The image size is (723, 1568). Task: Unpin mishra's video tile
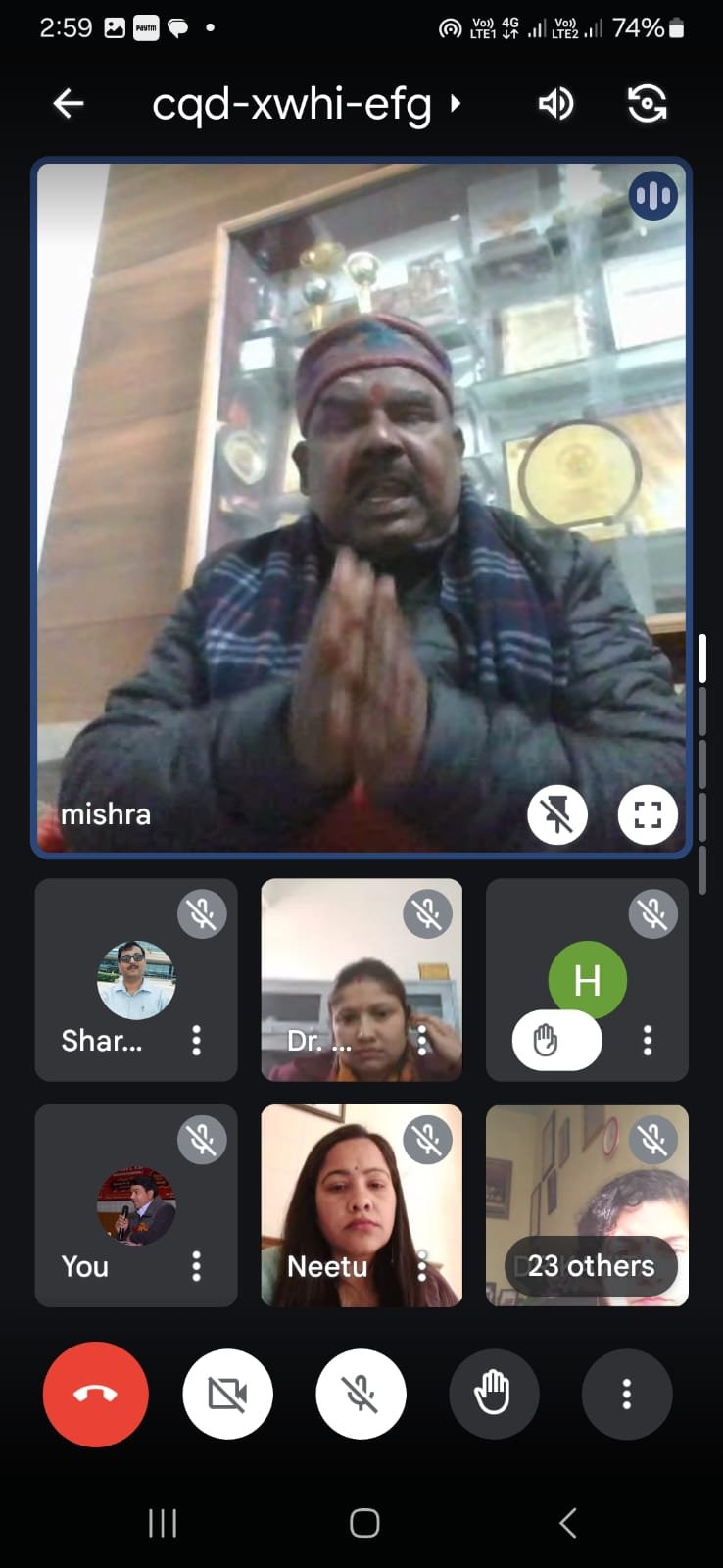point(557,814)
